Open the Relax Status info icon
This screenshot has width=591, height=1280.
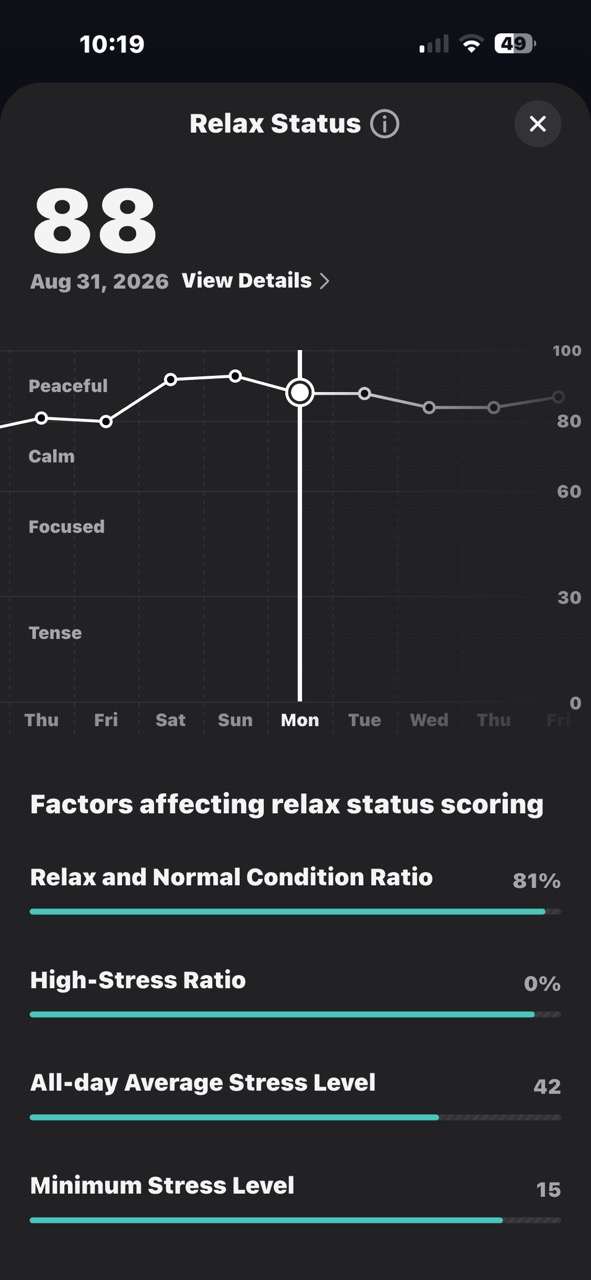click(x=384, y=124)
